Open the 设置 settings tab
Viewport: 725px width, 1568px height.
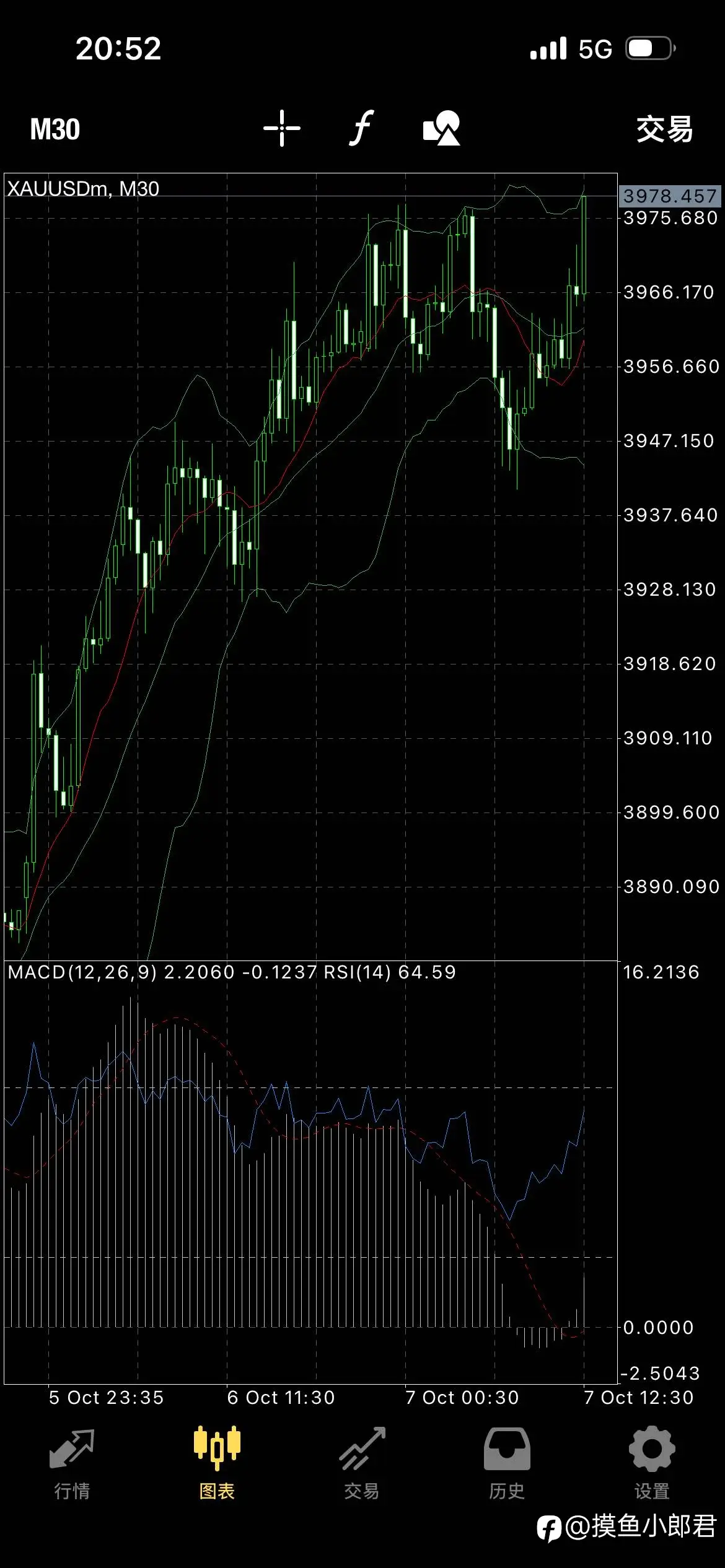(652, 1464)
